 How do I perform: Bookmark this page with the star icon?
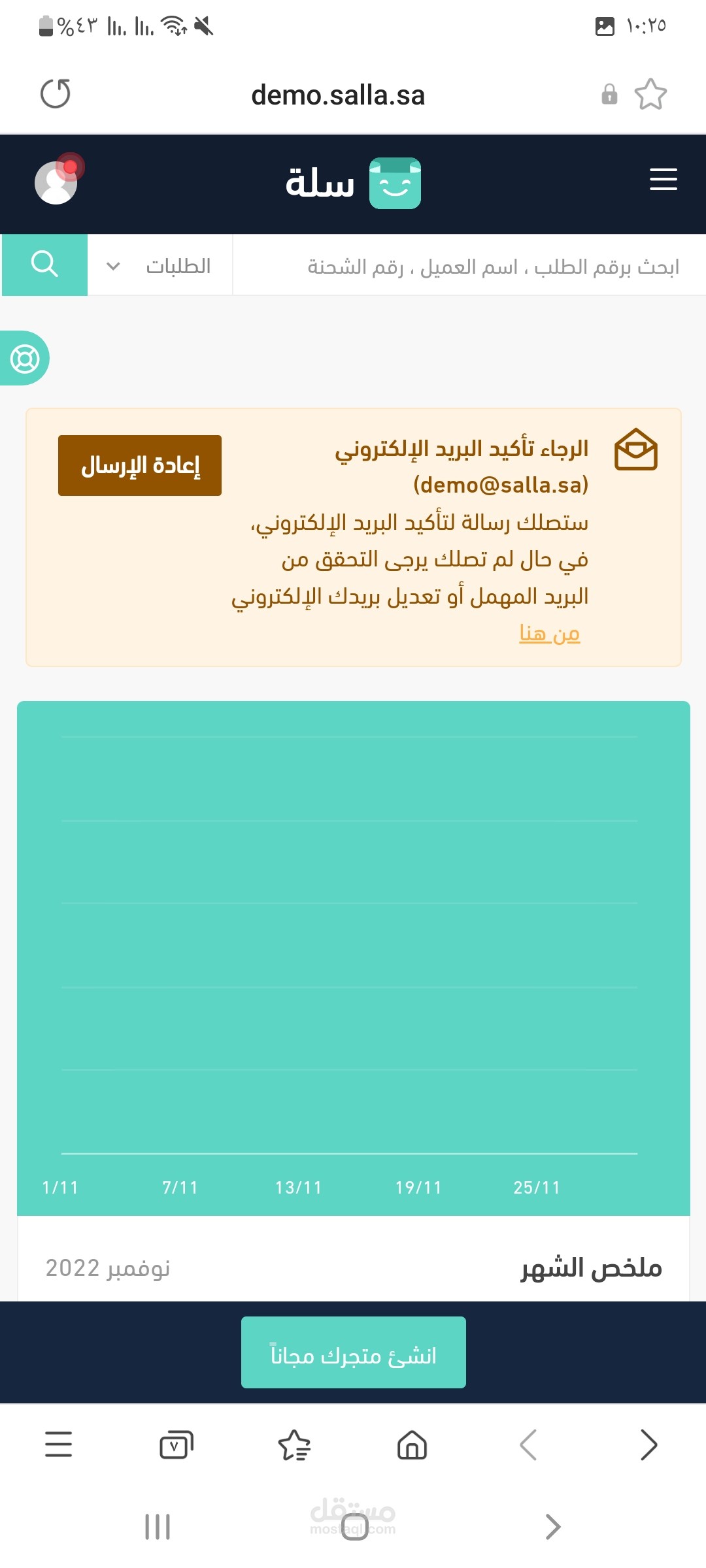point(650,94)
